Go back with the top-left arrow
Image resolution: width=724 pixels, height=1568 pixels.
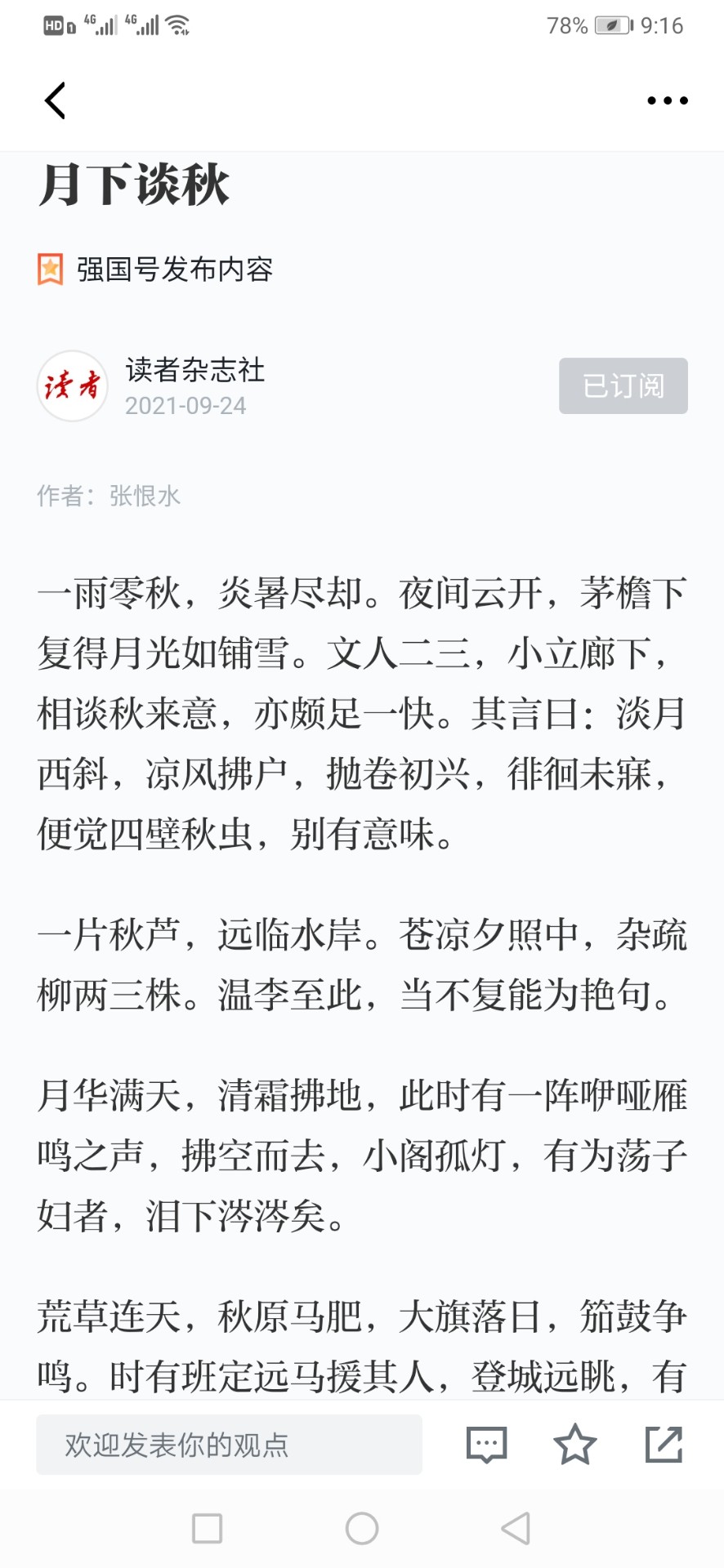pyautogui.click(x=55, y=100)
